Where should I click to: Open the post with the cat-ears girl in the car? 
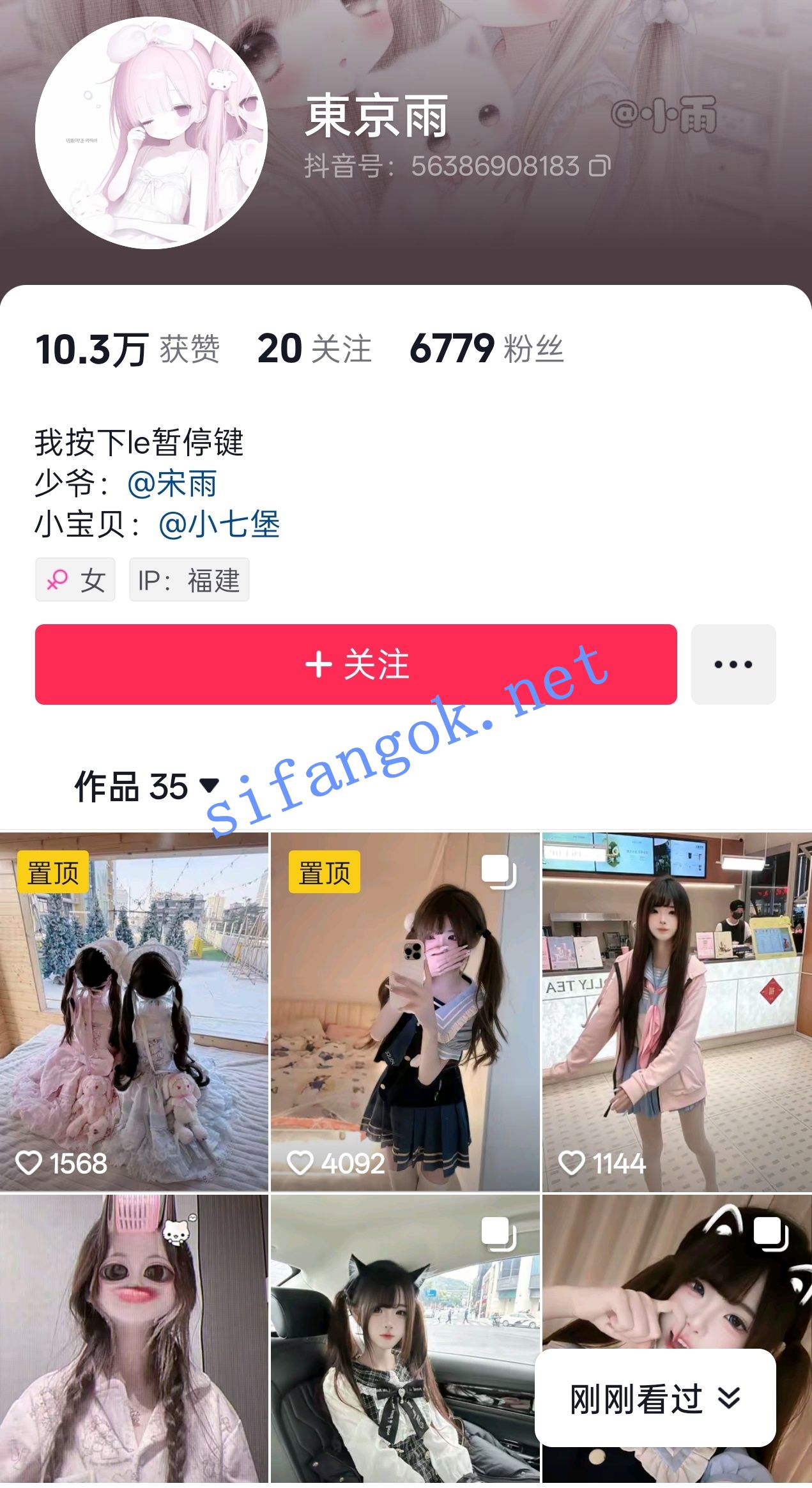click(x=405, y=1338)
